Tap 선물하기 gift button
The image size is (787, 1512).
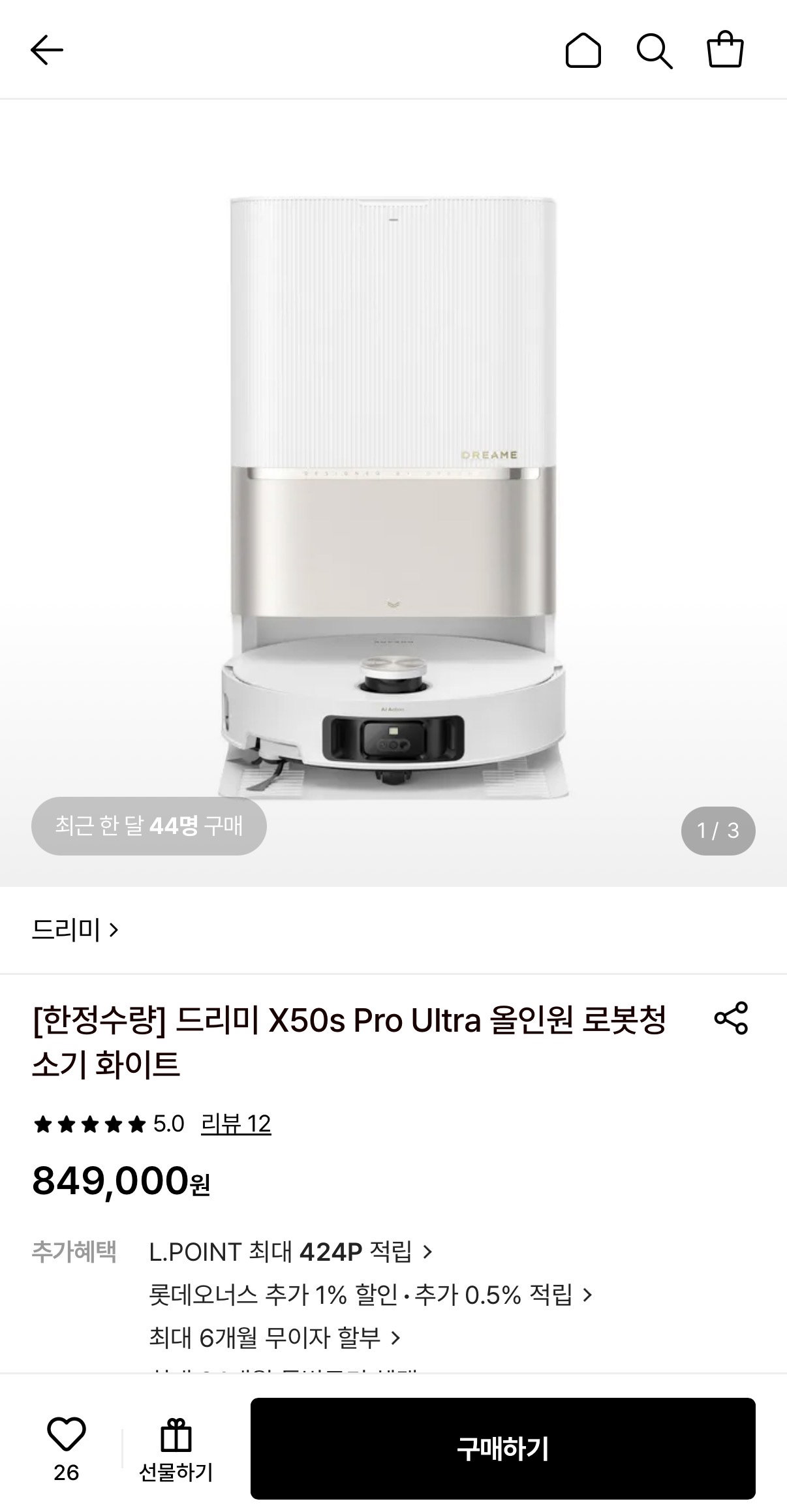pos(176,1449)
